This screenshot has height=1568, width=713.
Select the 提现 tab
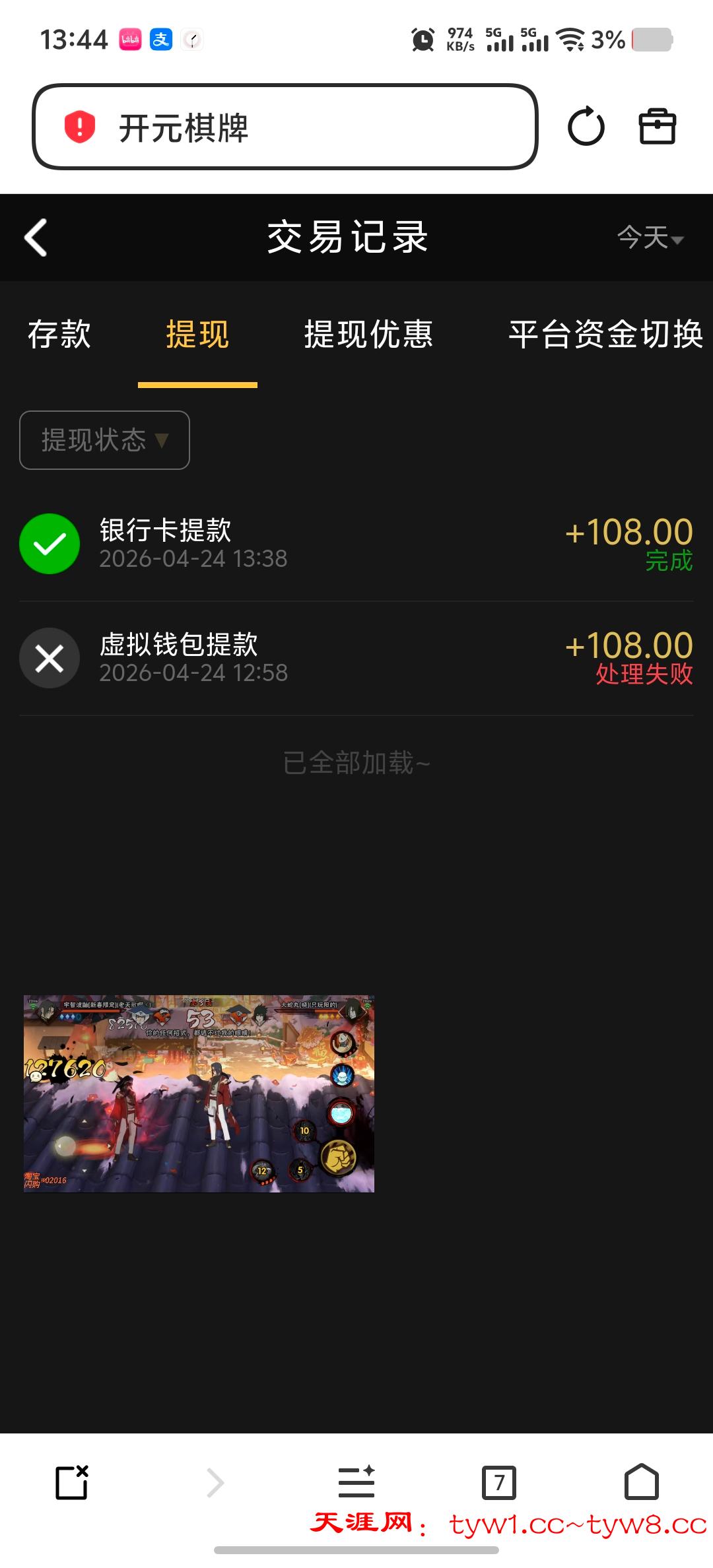coord(197,335)
